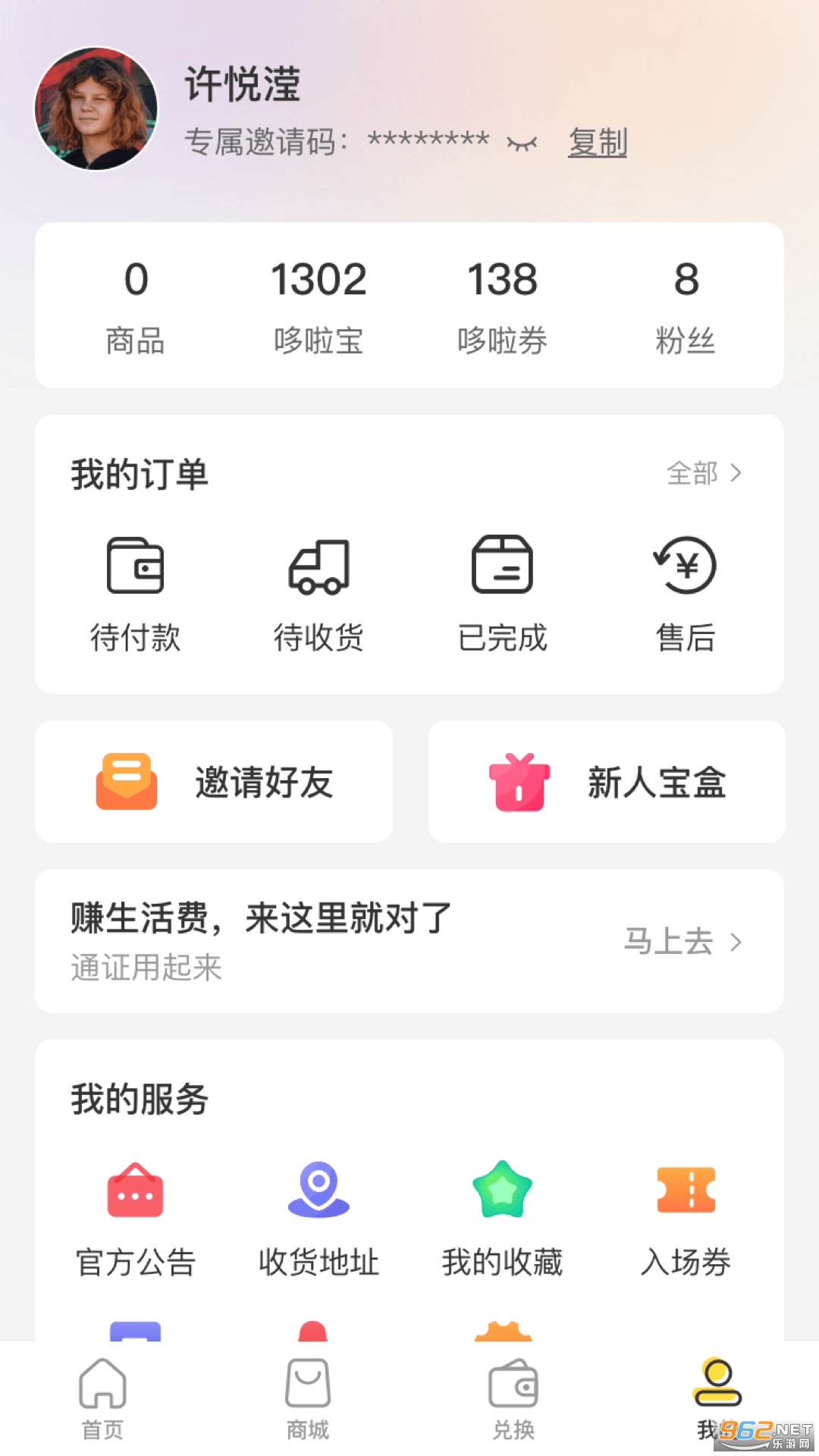Open 我的收藏 favorites
This screenshot has height=1456, width=819.
pos(502,1219)
